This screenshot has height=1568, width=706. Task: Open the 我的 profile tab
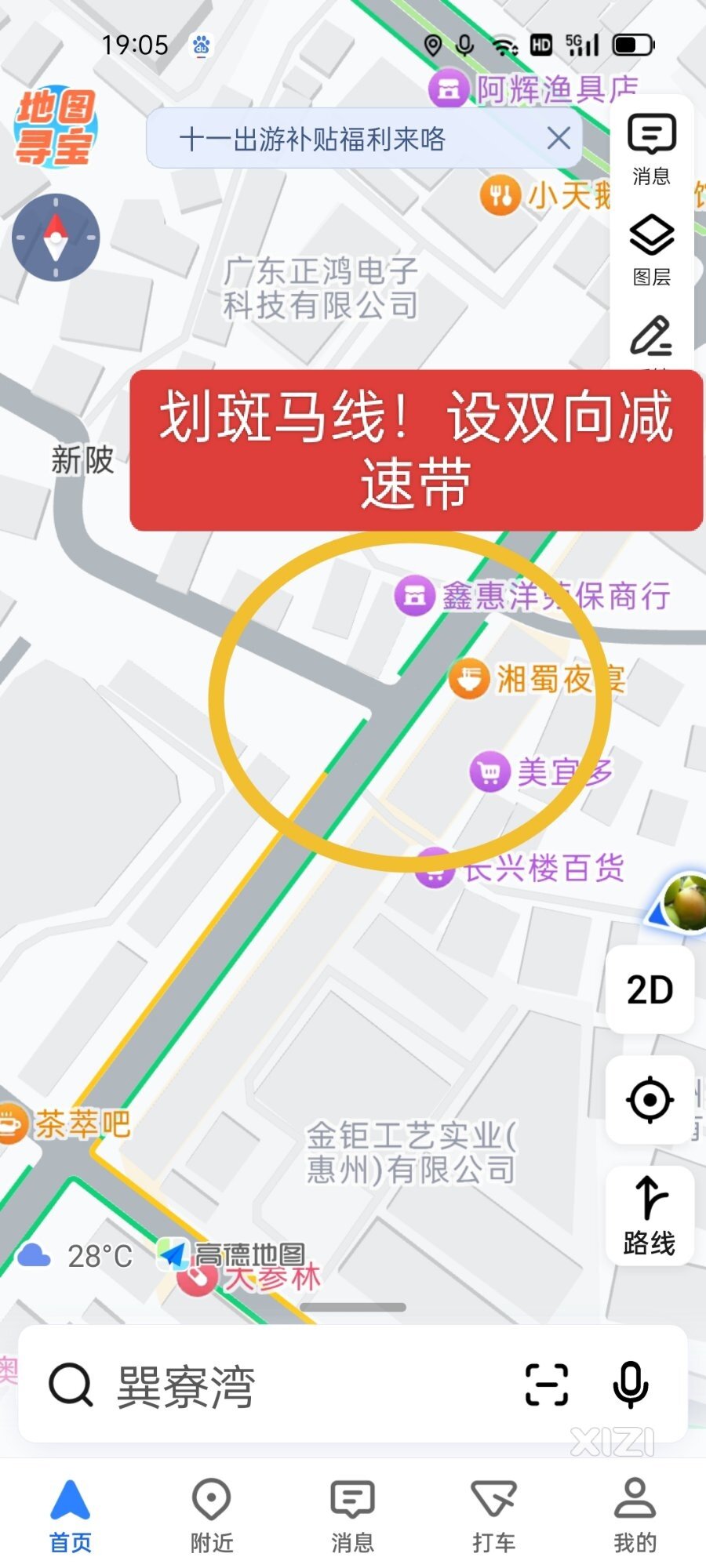pyautogui.click(x=635, y=1515)
